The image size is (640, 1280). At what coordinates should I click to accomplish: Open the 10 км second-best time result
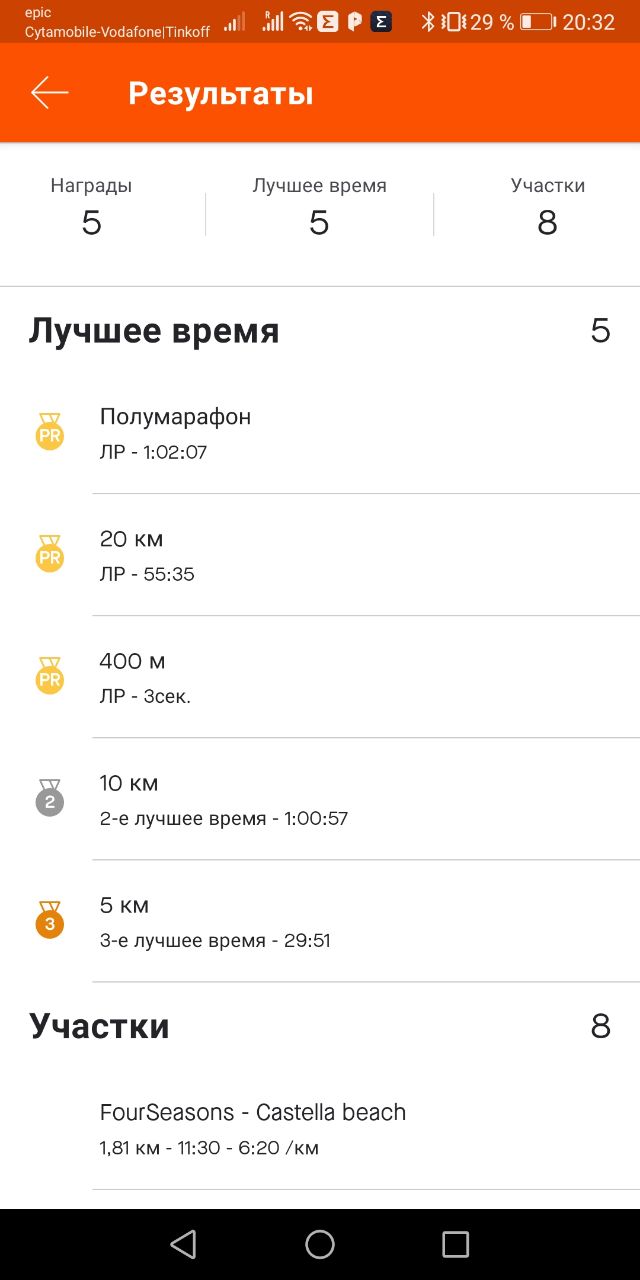point(320,799)
